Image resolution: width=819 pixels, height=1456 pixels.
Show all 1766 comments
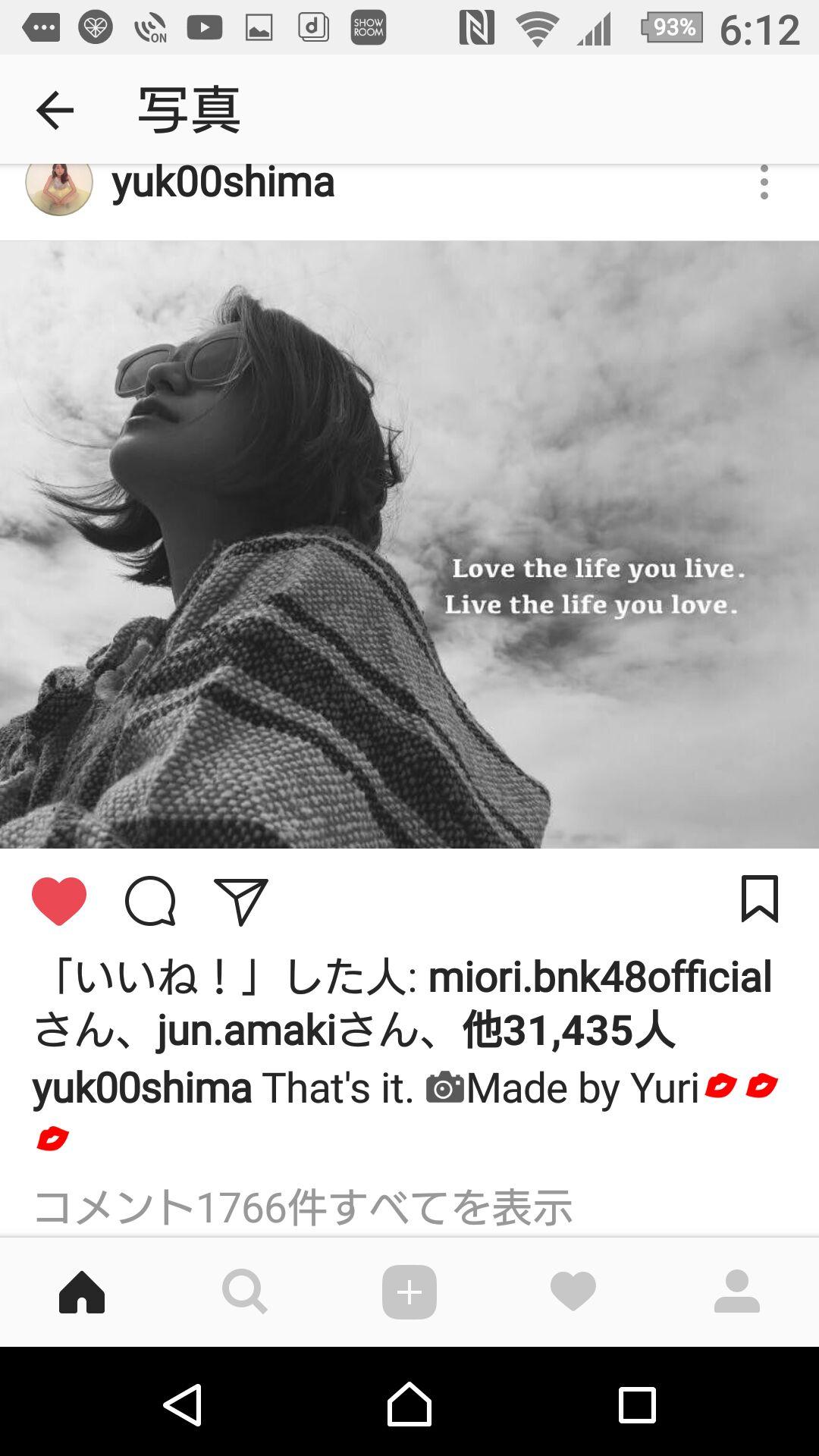(303, 1207)
